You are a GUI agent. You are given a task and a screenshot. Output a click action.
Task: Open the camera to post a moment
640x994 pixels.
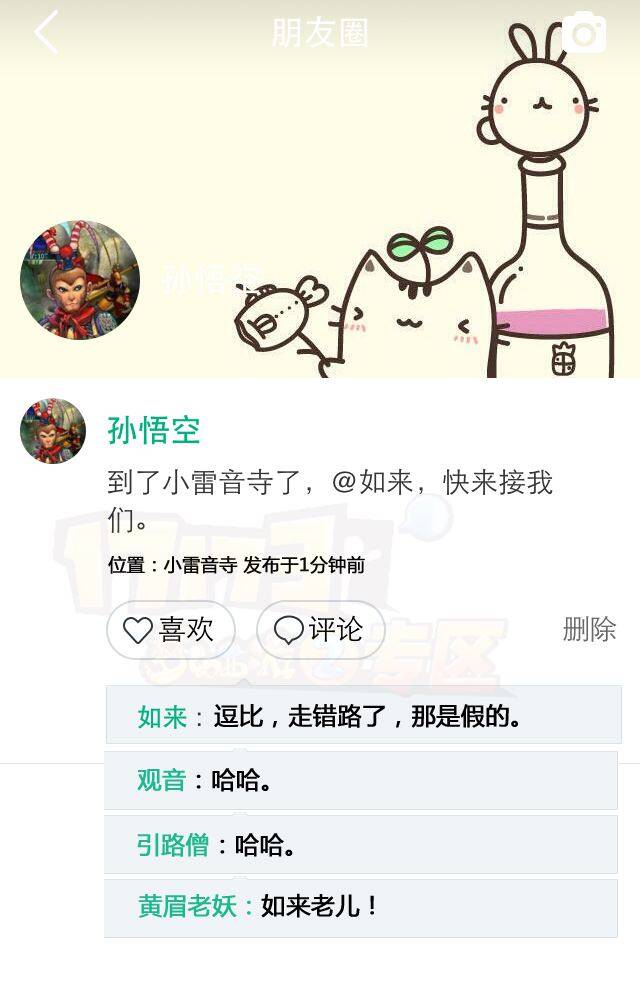584,33
